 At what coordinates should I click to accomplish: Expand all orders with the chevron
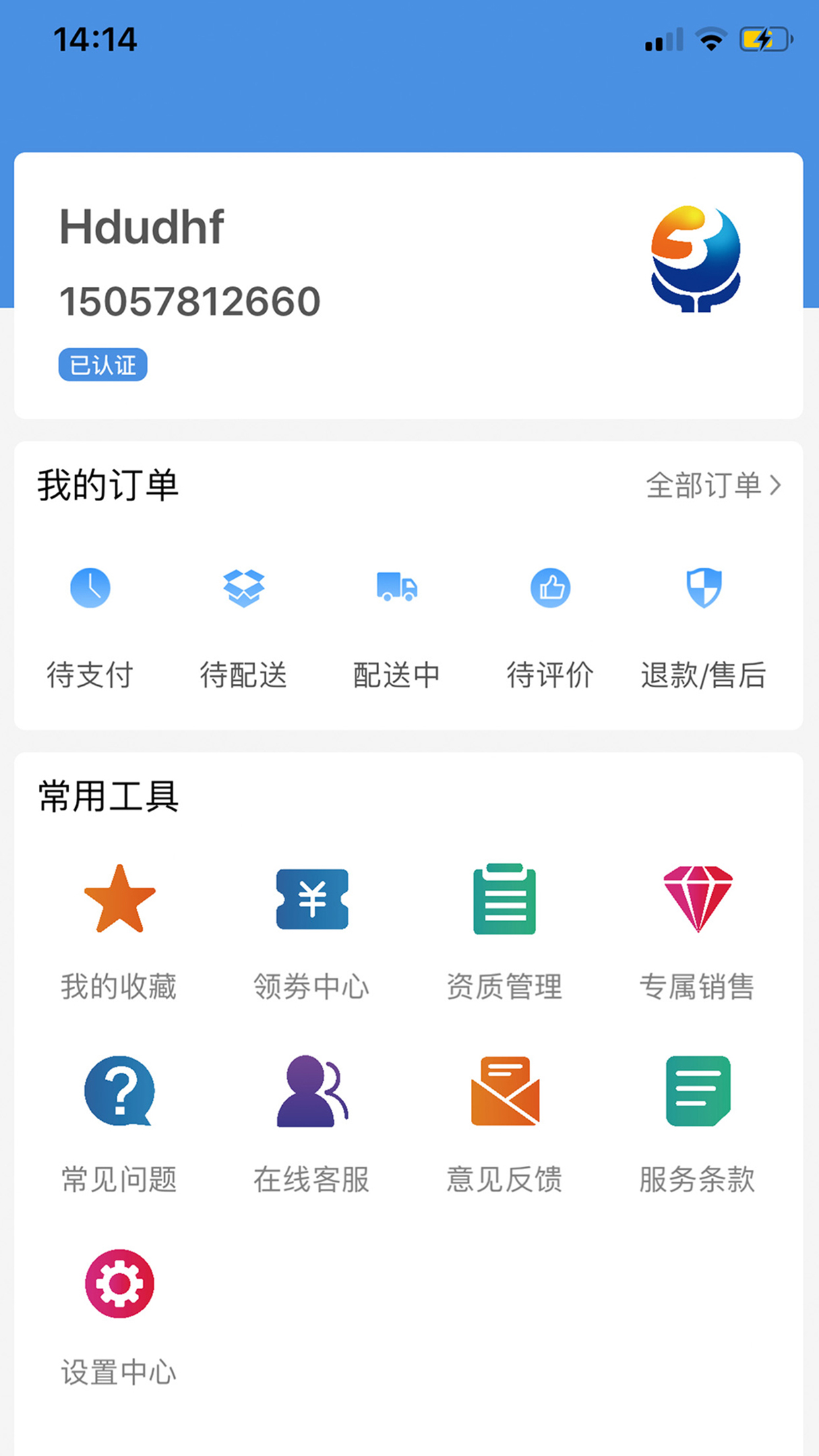coord(777,485)
